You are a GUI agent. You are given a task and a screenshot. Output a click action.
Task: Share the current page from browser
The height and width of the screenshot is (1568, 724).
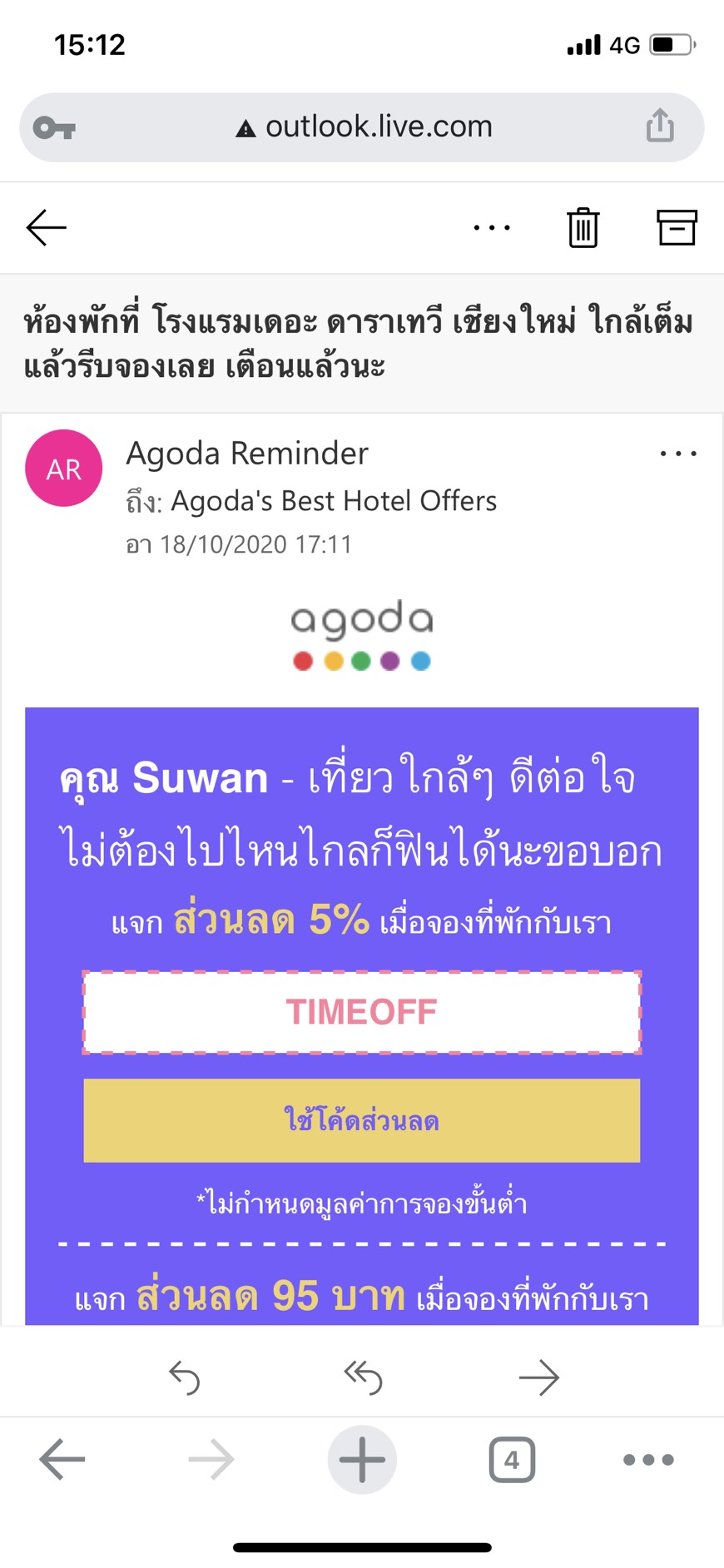pos(660,127)
